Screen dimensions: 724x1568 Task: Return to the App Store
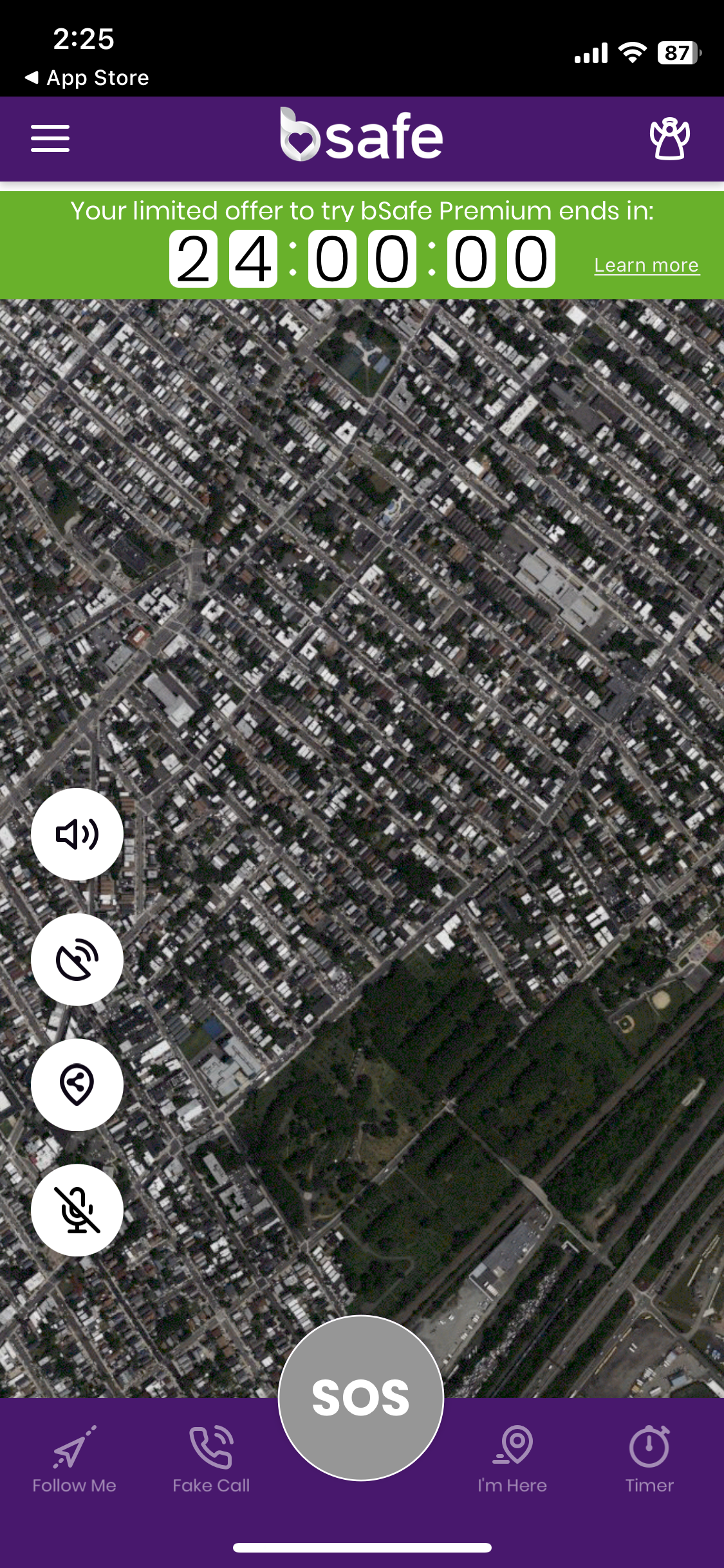87,78
